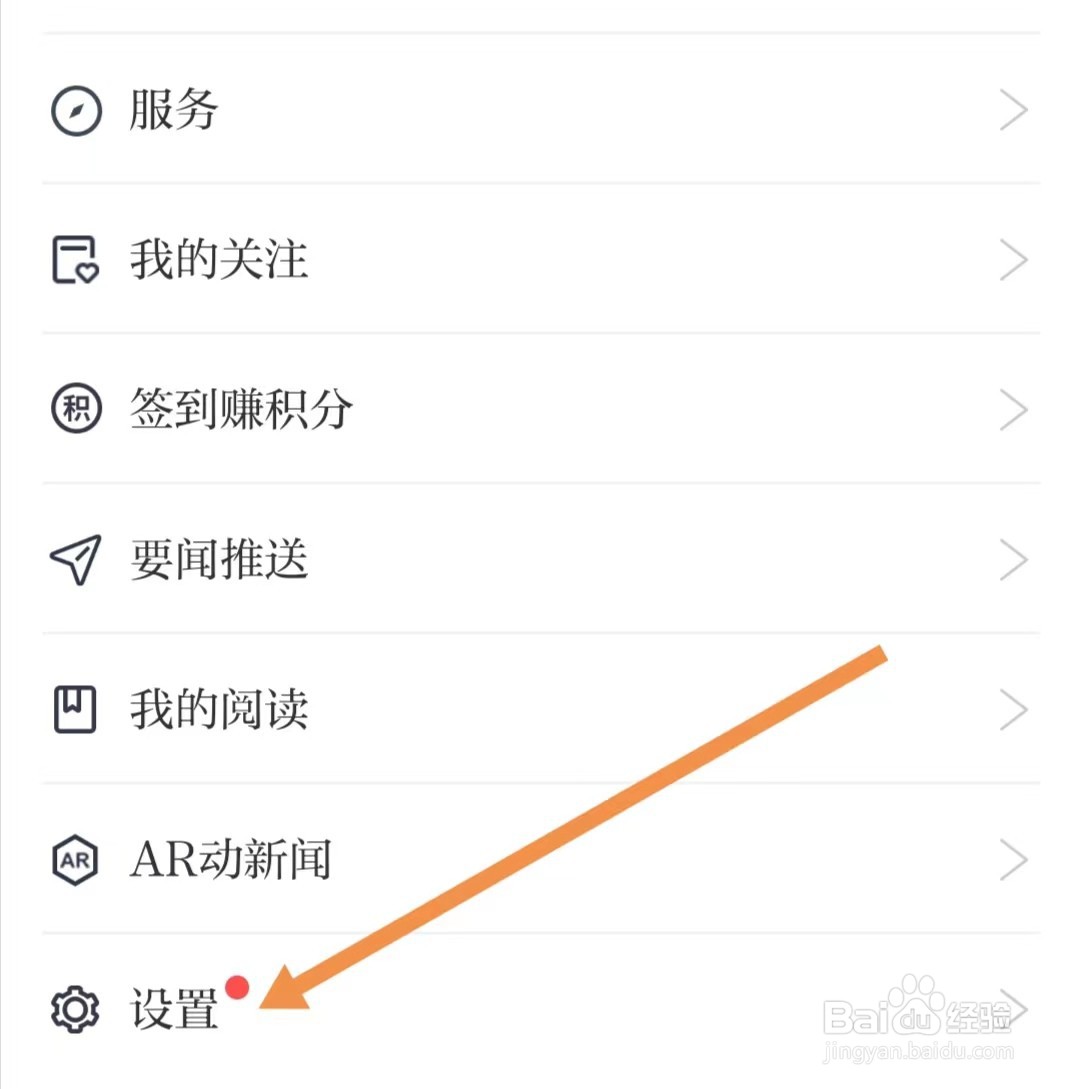This screenshot has width=1073, height=1089.
Task: Open the 设置 settings entry
Action: point(173,1008)
